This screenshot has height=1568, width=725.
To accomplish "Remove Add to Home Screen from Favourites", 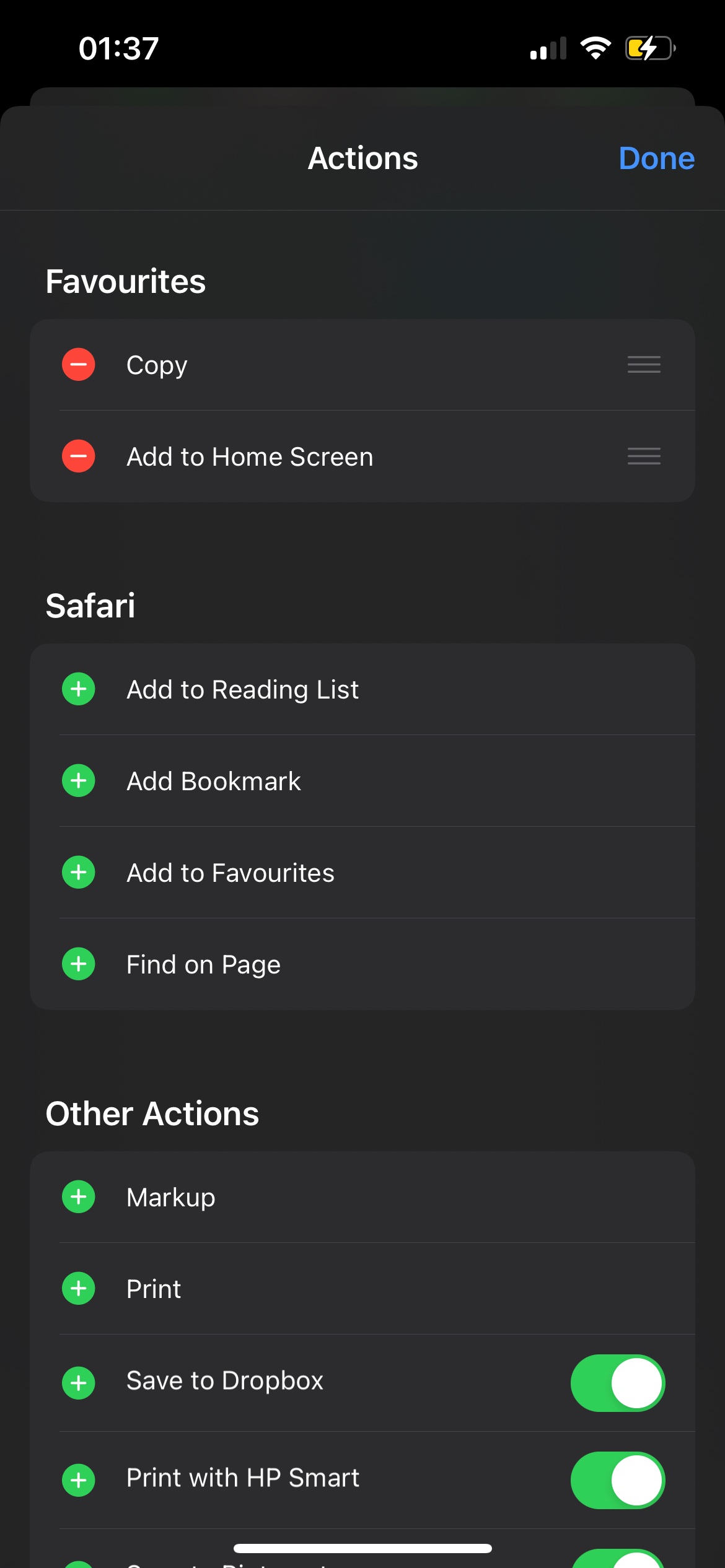I will pos(79,456).
